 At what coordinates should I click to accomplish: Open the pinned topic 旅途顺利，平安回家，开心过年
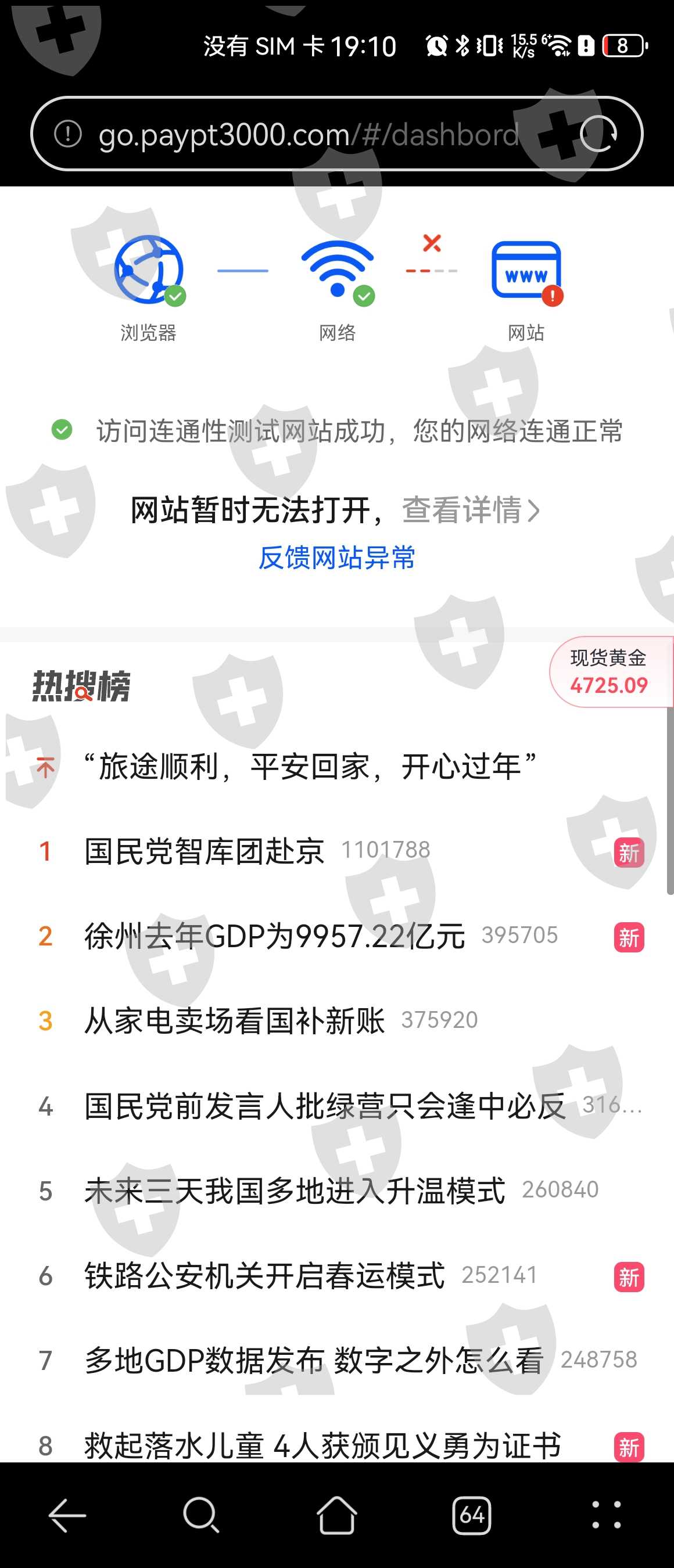click(310, 767)
